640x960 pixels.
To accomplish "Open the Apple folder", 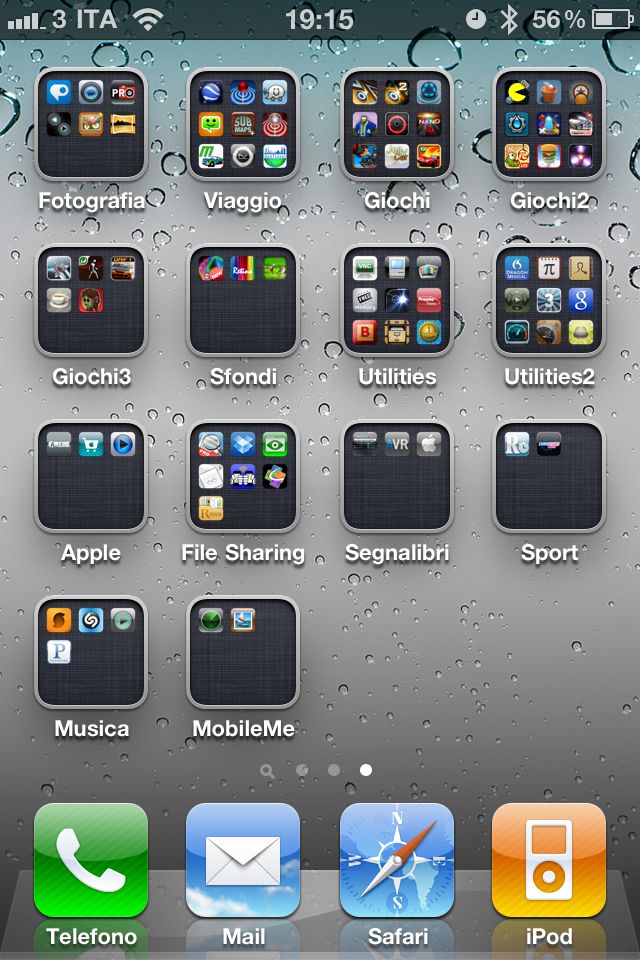I will (91, 476).
